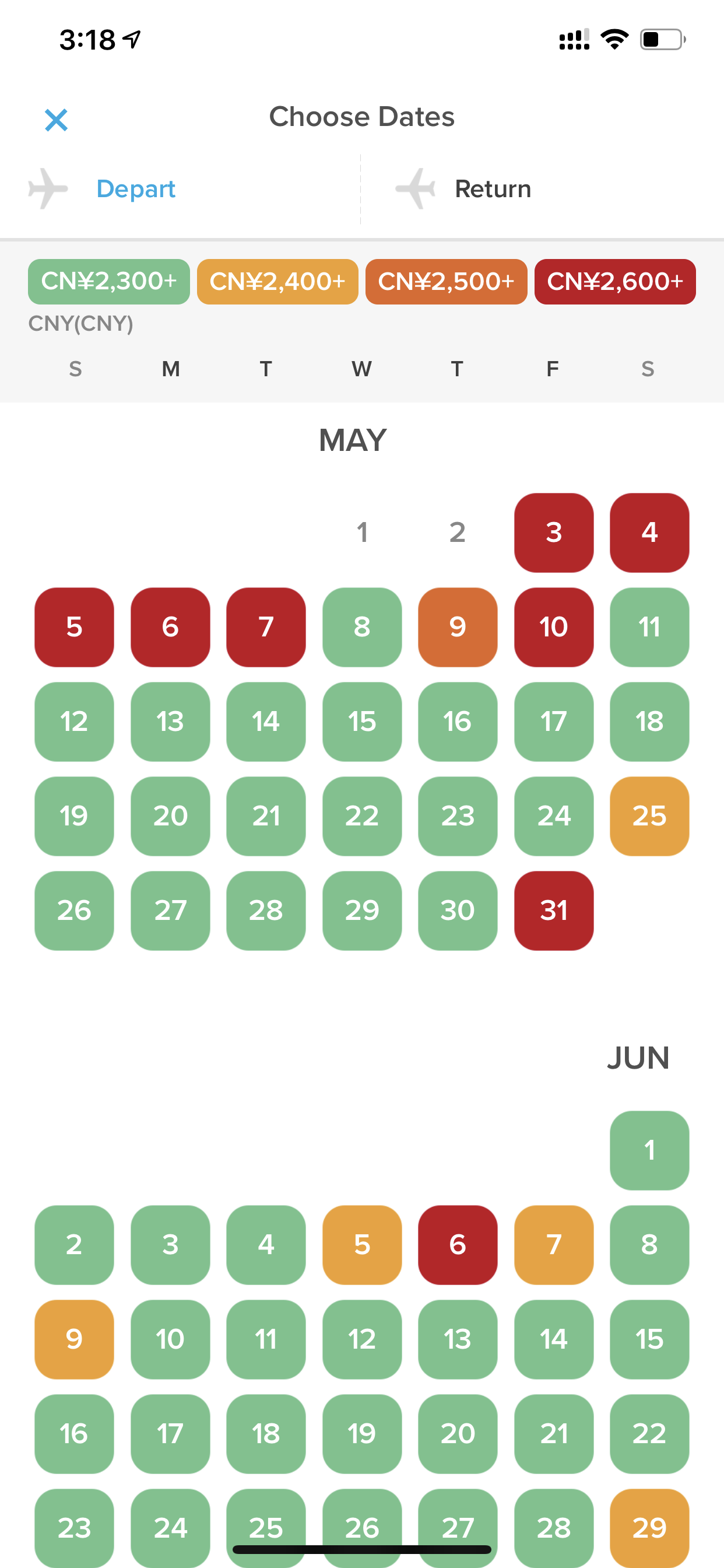Viewport: 724px width, 1568px height.
Task: Pick May 28 on the calendar
Action: [266, 910]
